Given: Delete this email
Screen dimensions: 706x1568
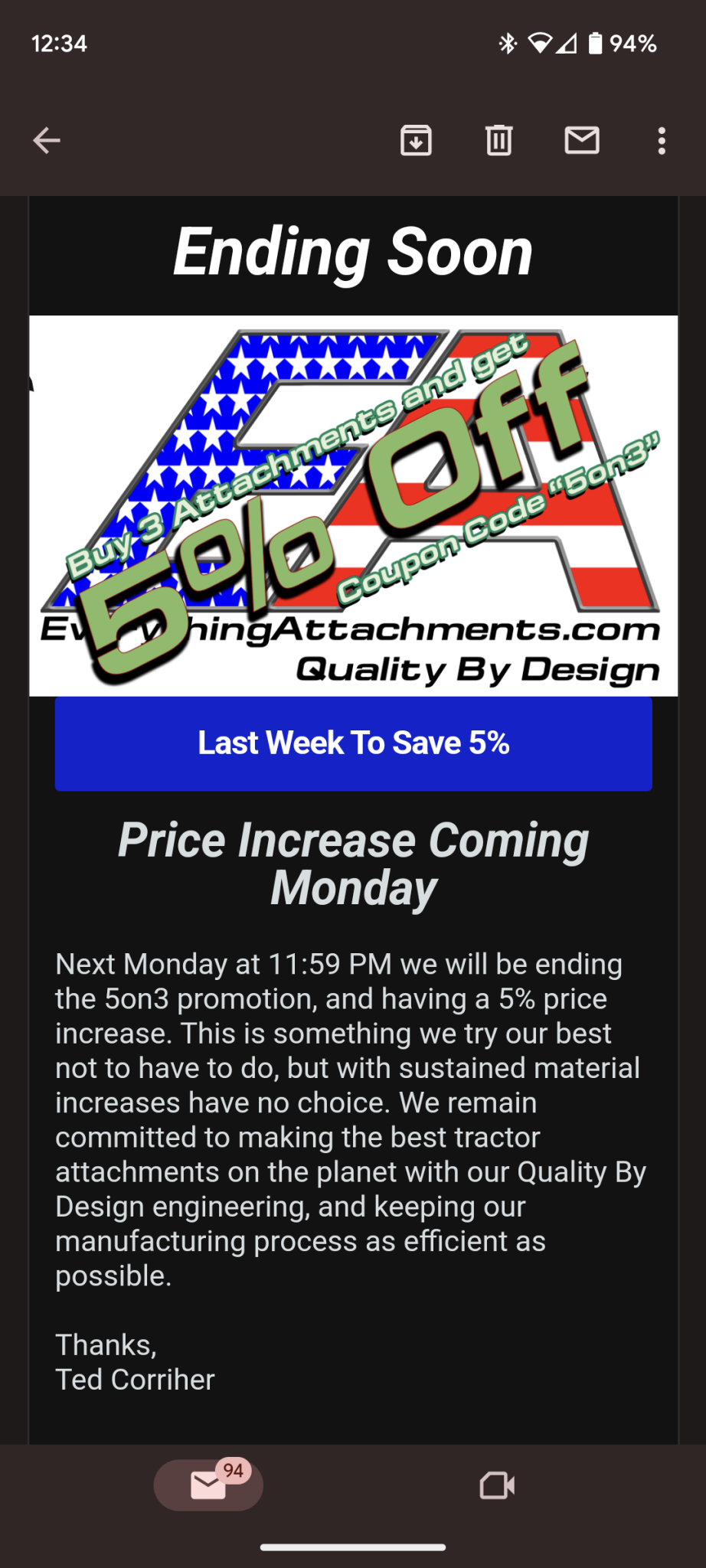Looking at the screenshot, I should [x=499, y=141].
